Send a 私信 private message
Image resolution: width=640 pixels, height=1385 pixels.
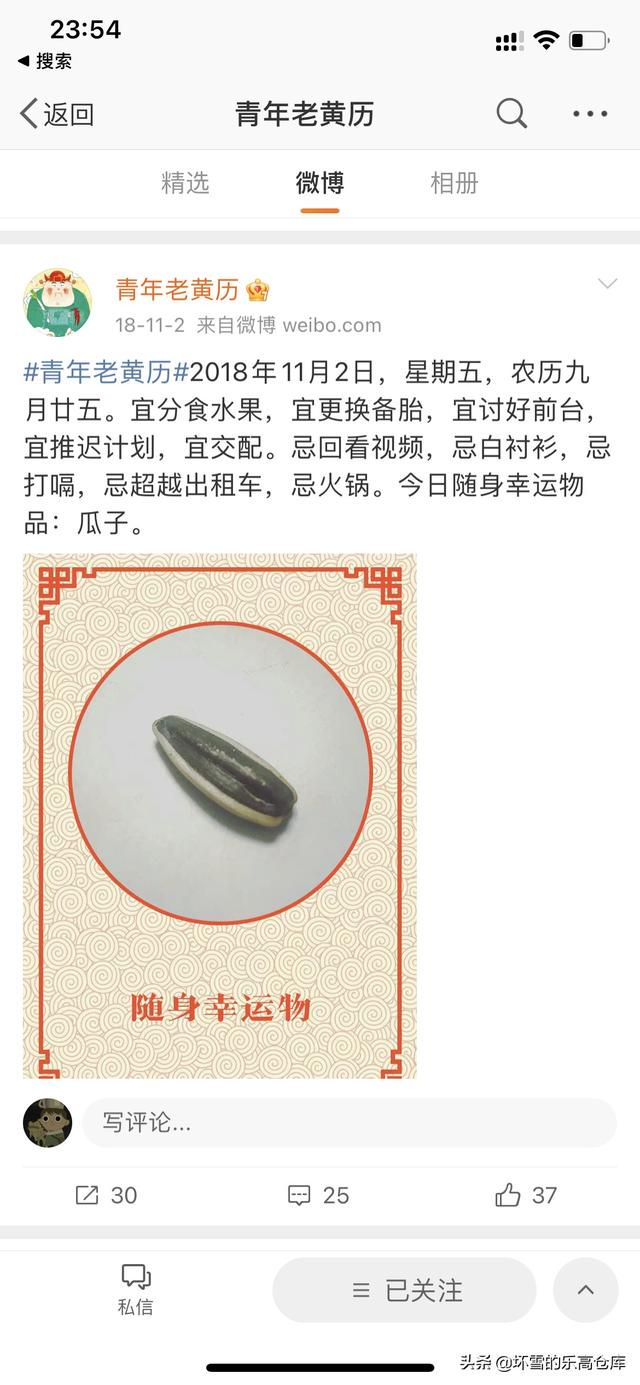pyautogui.click(x=135, y=1289)
